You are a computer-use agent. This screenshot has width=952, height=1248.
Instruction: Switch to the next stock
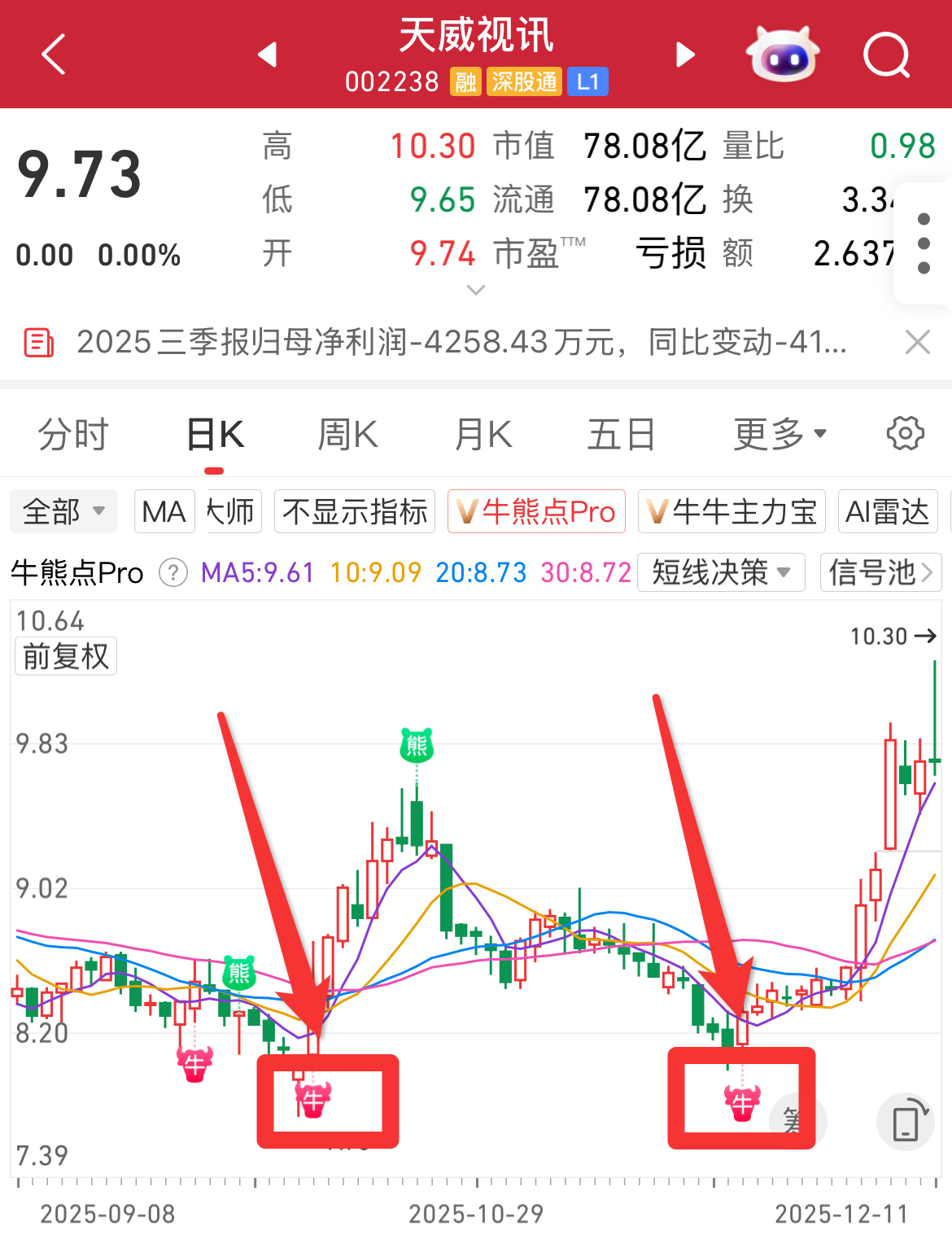[685, 55]
